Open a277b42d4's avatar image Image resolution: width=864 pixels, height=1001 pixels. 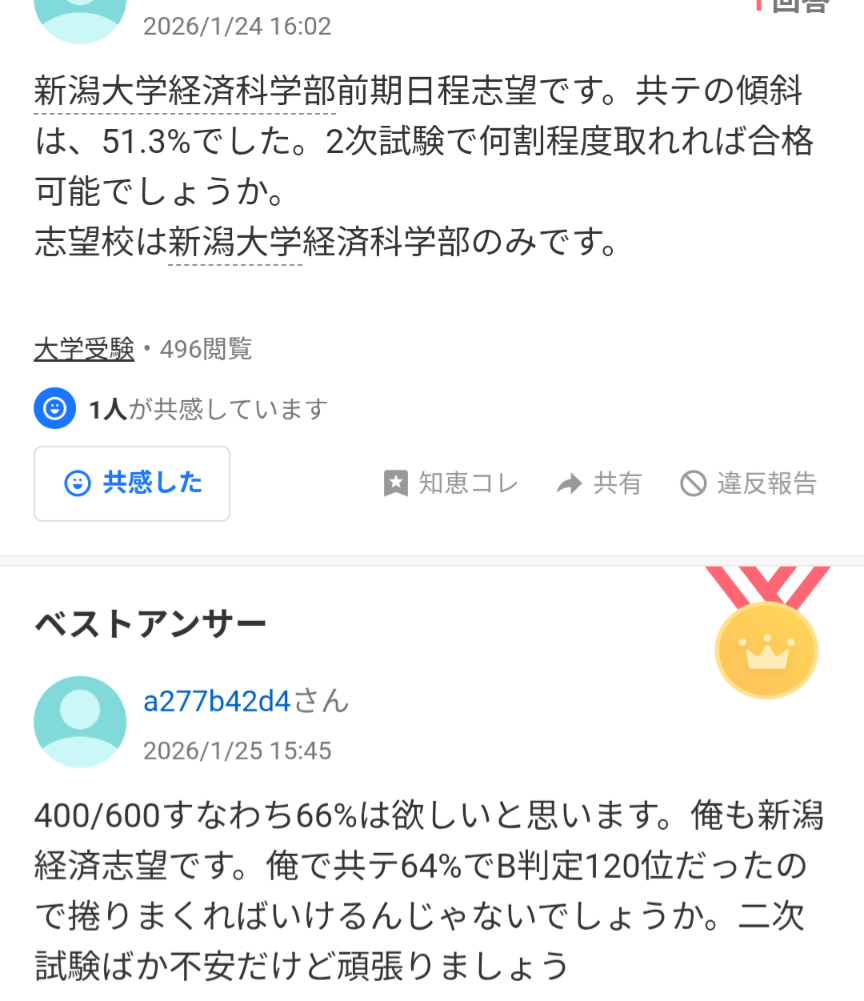pos(80,721)
